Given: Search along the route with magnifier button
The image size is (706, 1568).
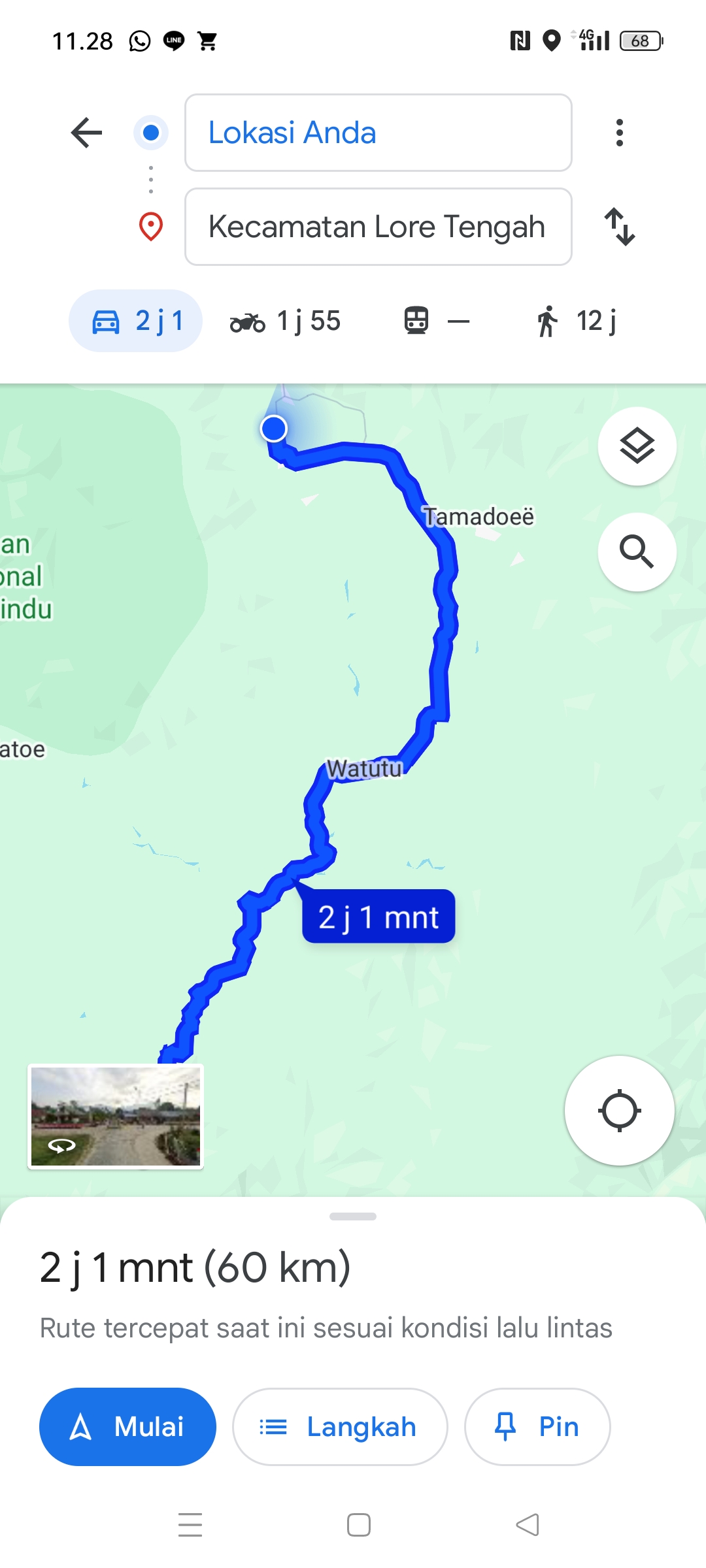Looking at the screenshot, I should pyautogui.click(x=637, y=552).
